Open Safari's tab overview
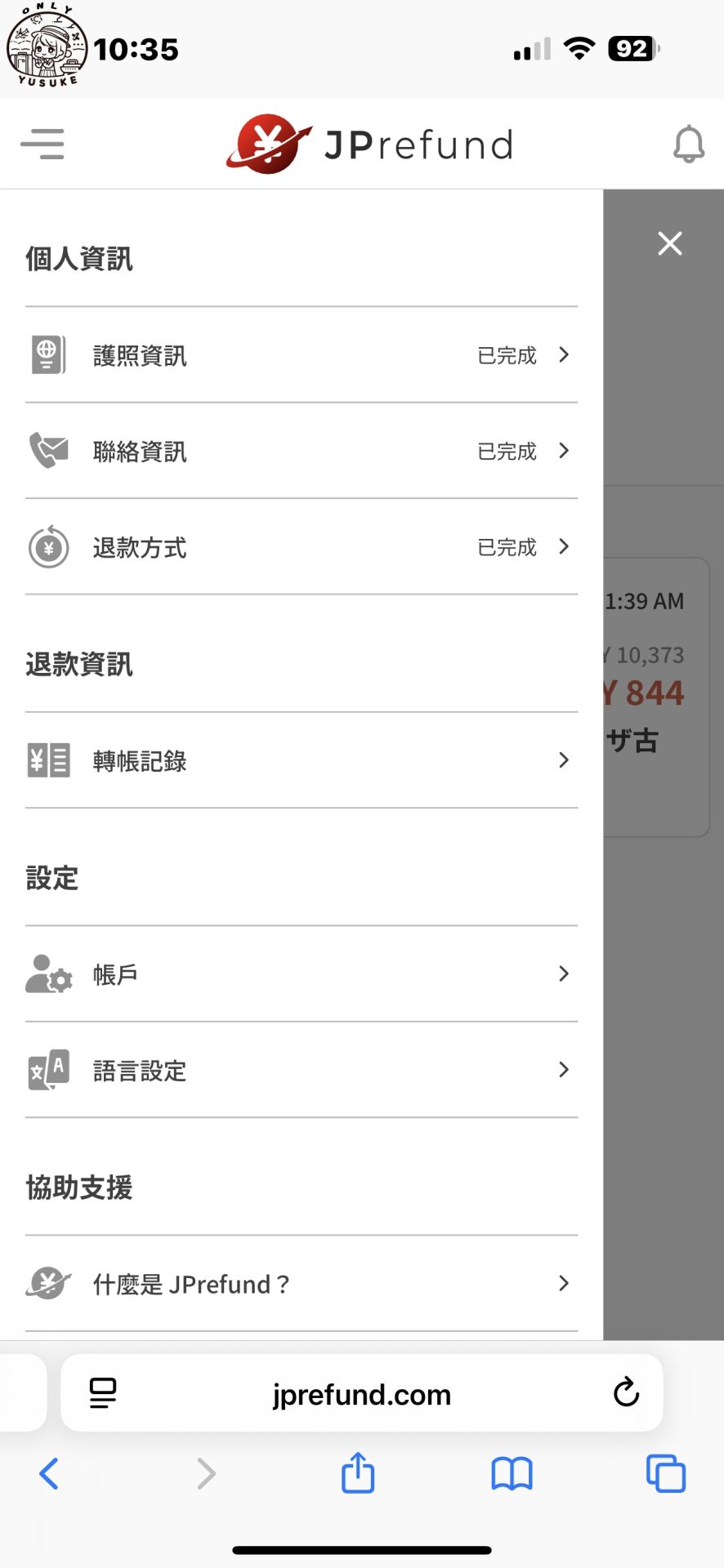Image resolution: width=724 pixels, height=1568 pixels. coord(664,1474)
